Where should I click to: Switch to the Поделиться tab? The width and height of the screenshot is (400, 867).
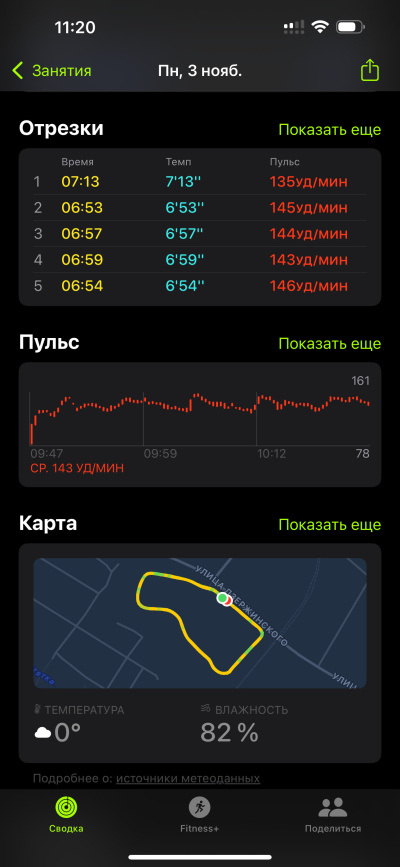(x=333, y=814)
